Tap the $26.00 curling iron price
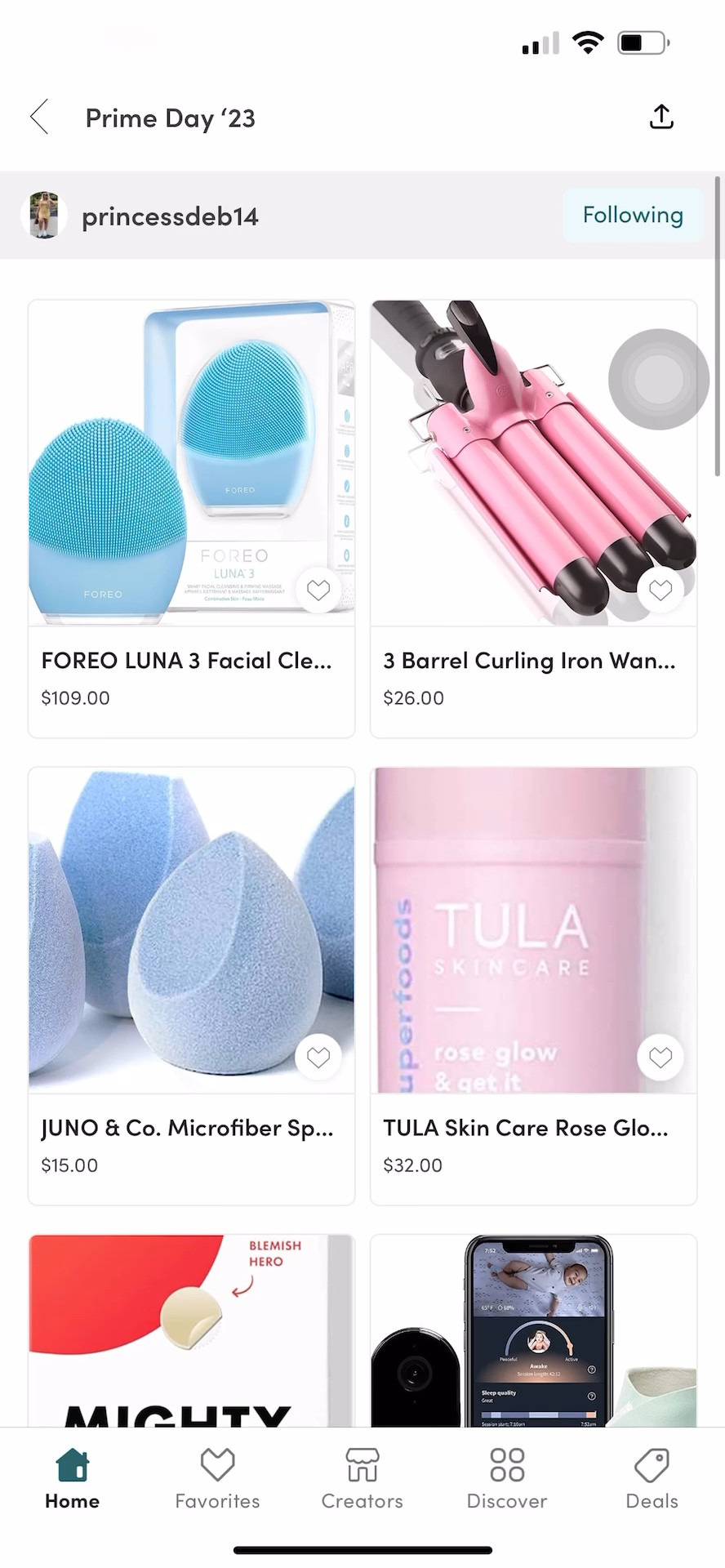 click(413, 697)
